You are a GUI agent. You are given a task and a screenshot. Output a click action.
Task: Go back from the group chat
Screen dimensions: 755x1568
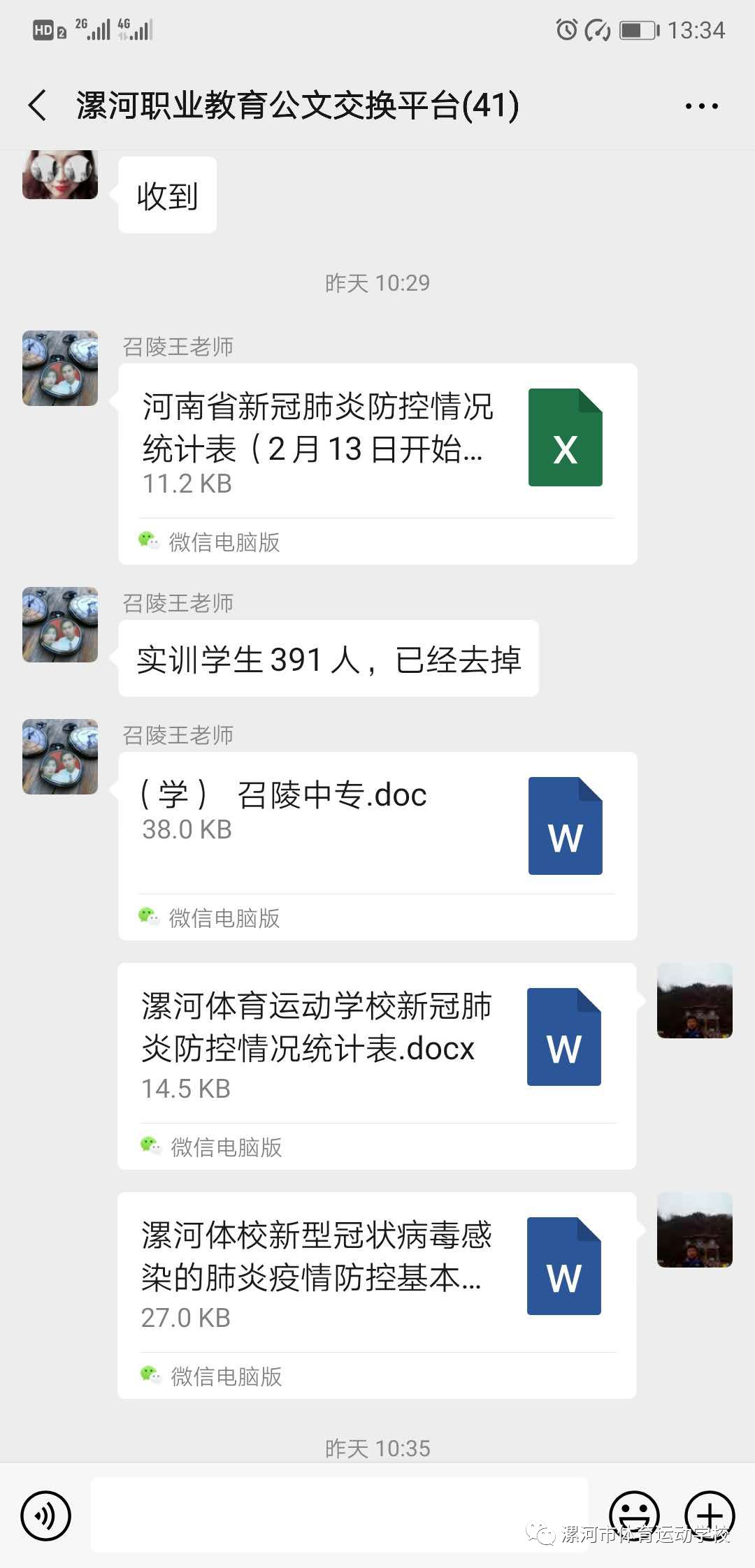click(x=38, y=106)
